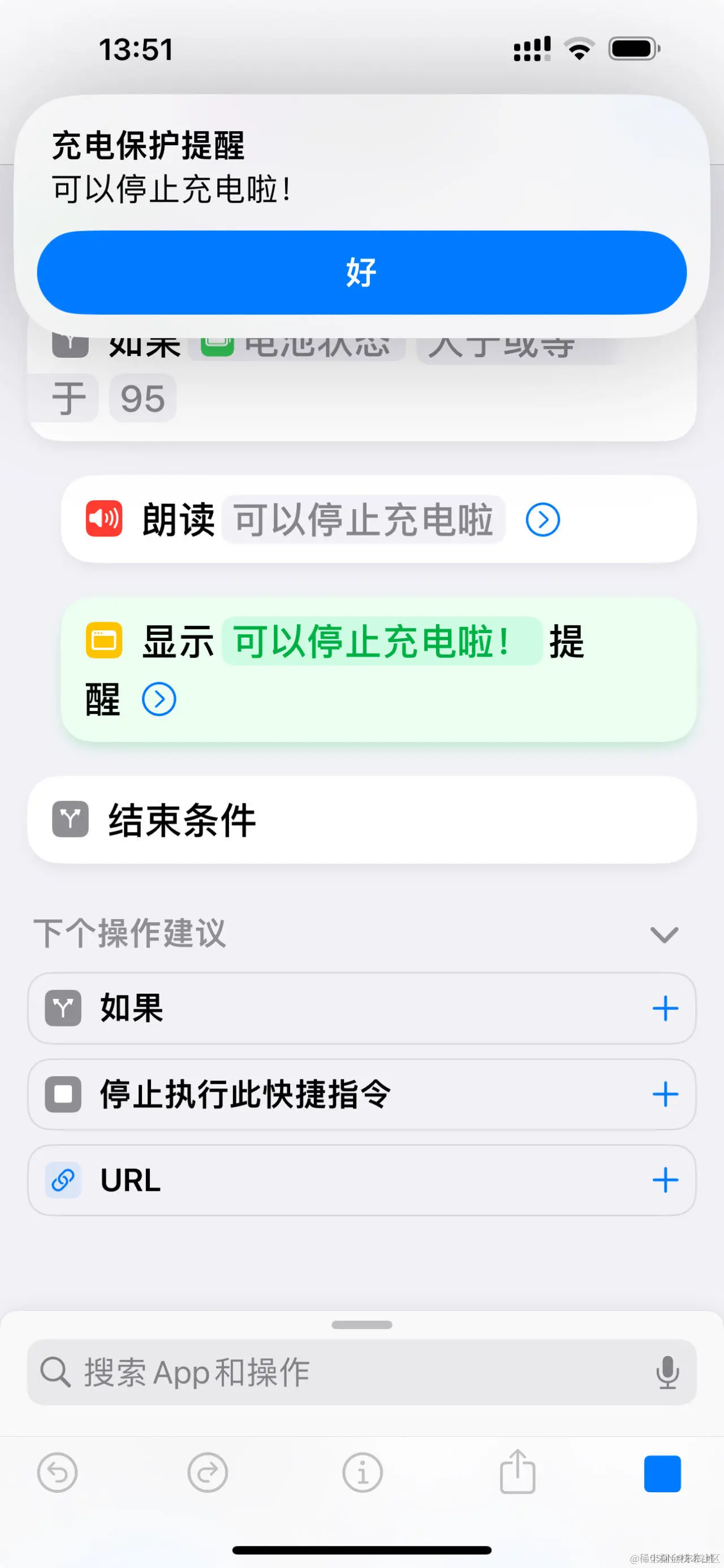The width and height of the screenshot is (724, 1568).
Task: Undo the last edit
Action: coord(57,1473)
